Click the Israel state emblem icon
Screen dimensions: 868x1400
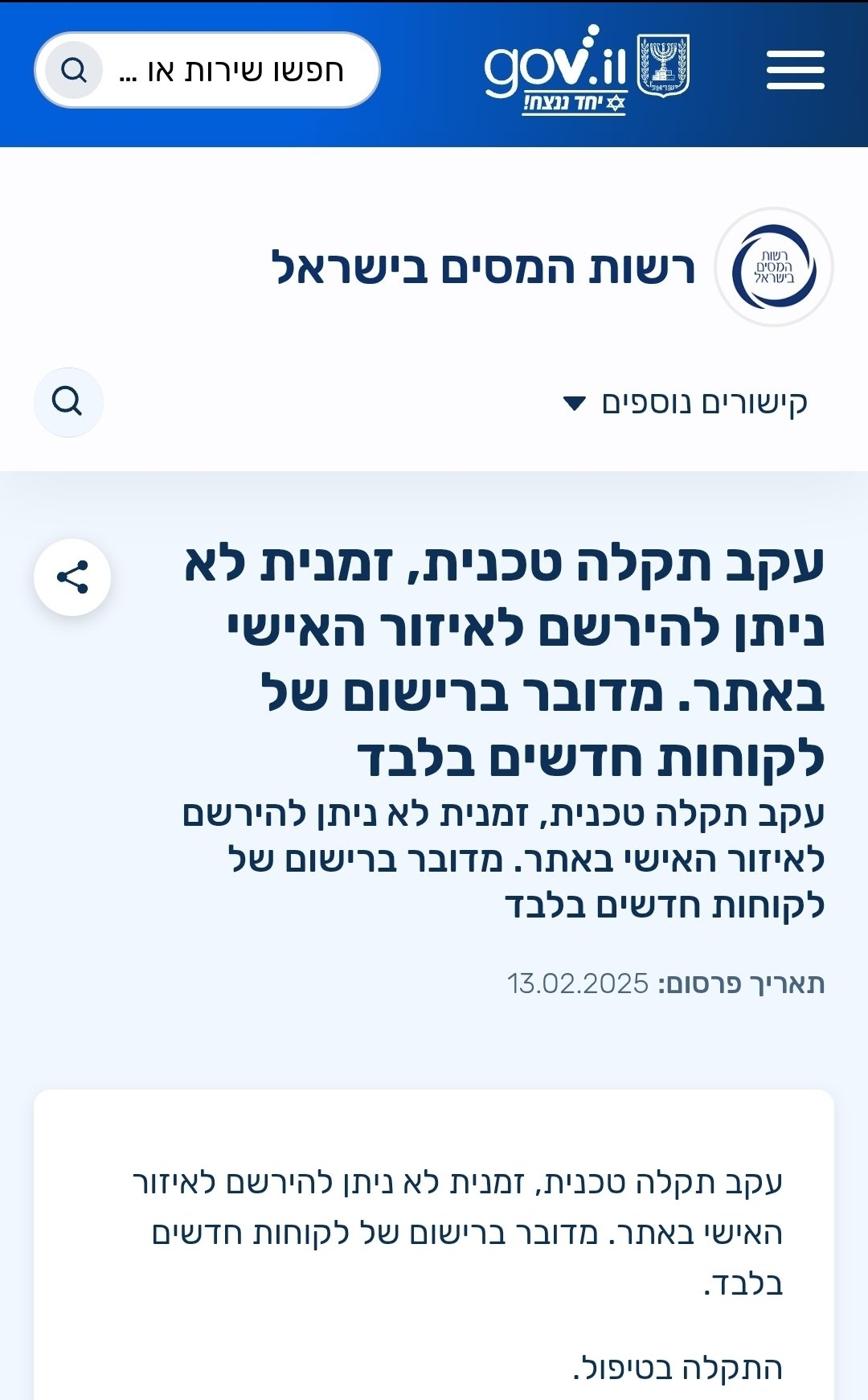(x=665, y=68)
